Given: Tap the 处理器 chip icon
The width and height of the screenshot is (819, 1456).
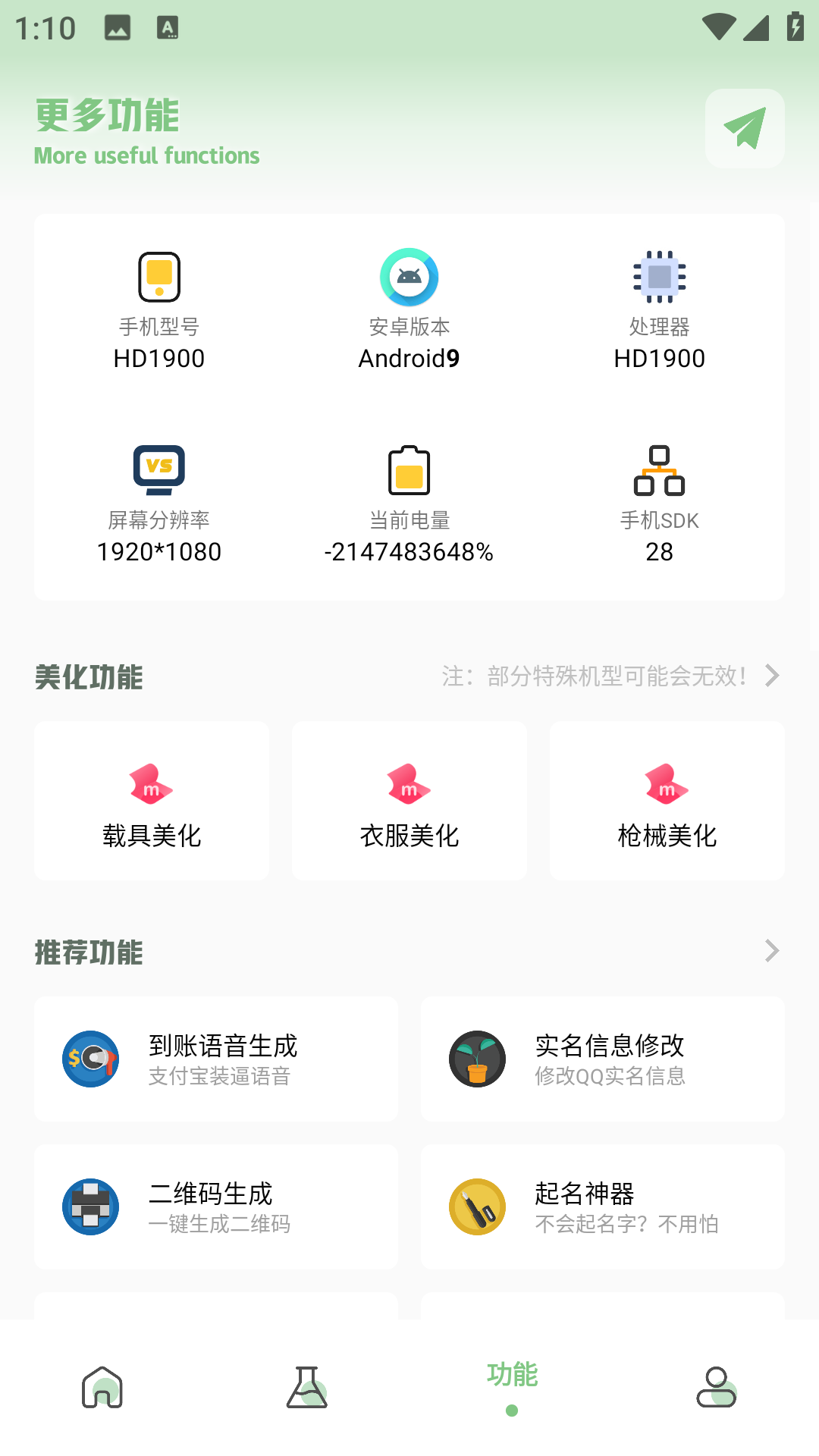Looking at the screenshot, I should (x=660, y=278).
